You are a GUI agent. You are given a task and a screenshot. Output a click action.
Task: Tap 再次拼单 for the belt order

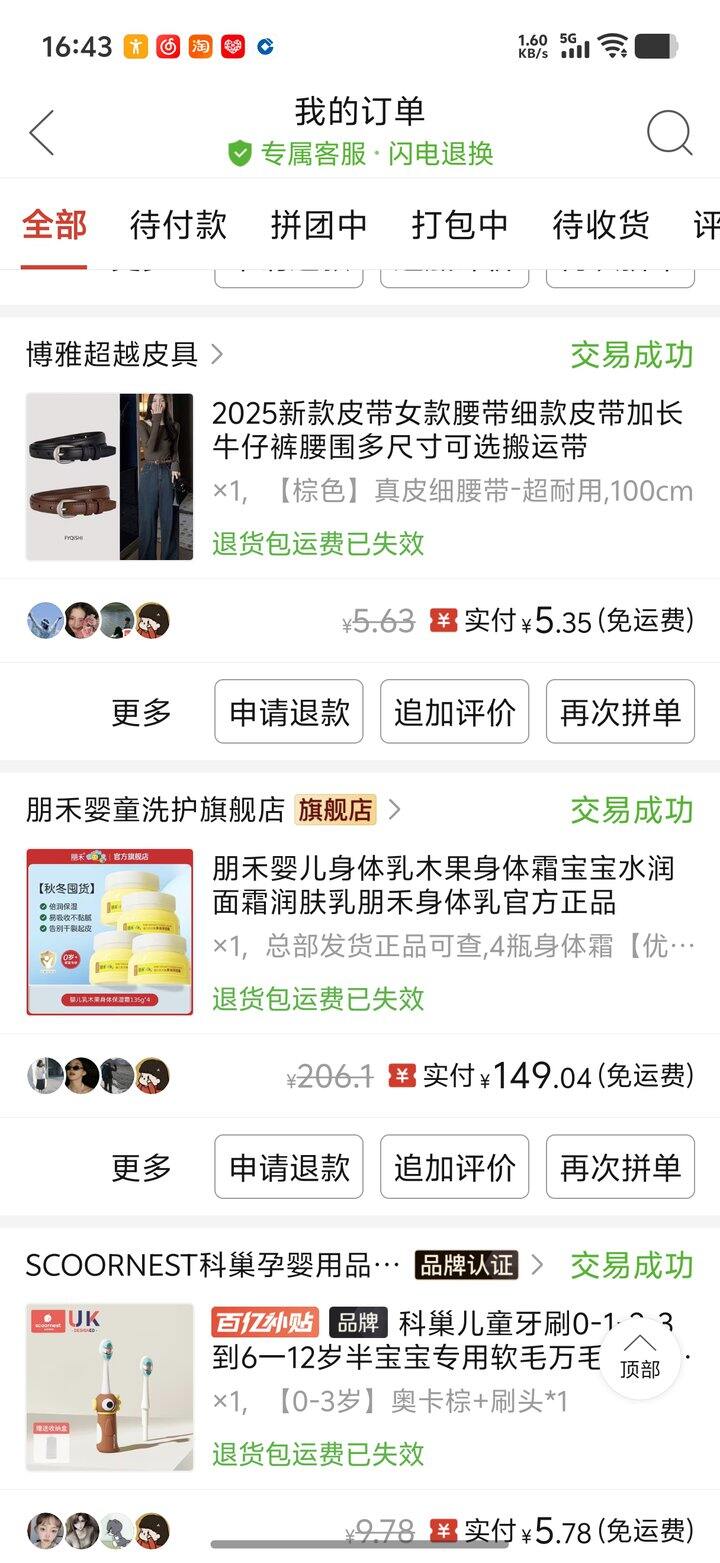tap(620, 712)
